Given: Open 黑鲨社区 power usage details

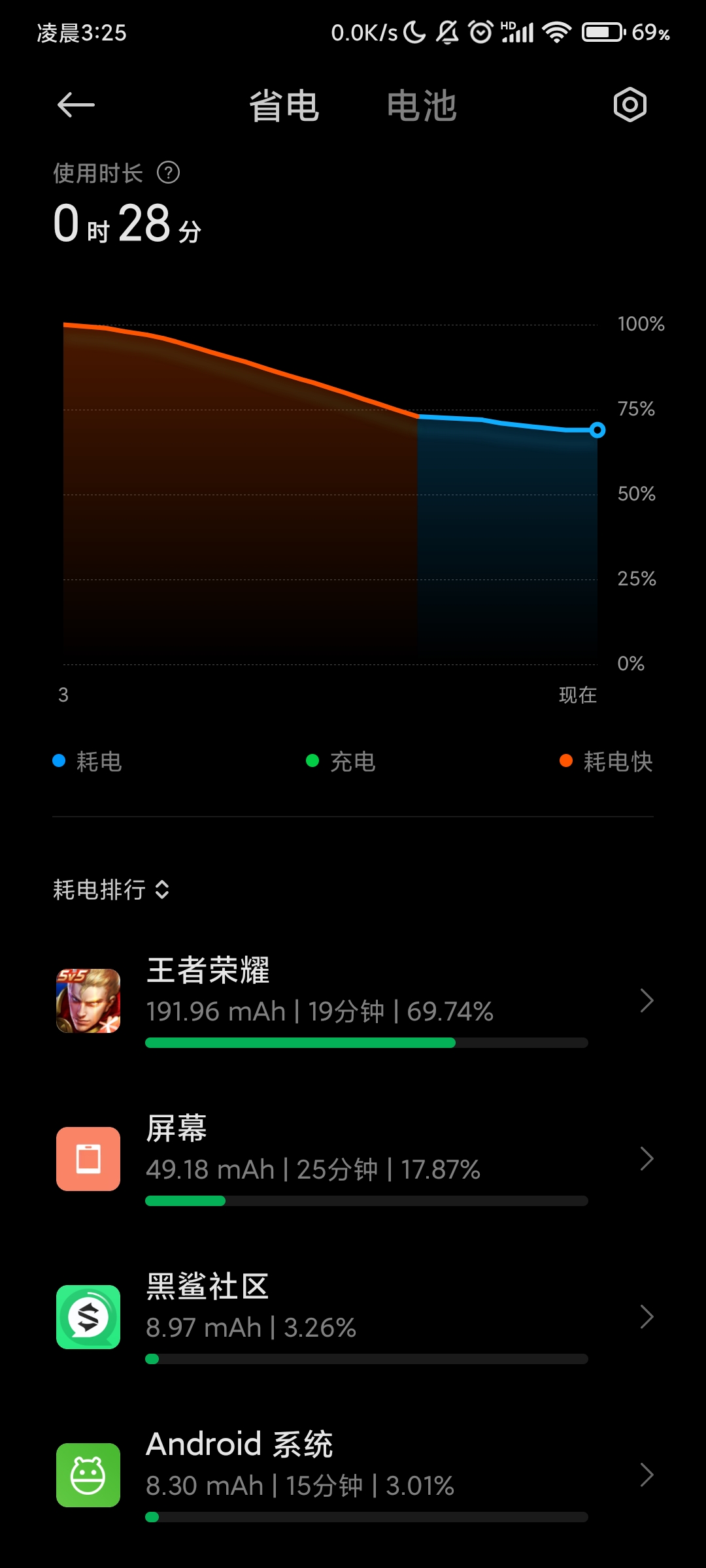Looking at the screenshot, I should 353,1317.
